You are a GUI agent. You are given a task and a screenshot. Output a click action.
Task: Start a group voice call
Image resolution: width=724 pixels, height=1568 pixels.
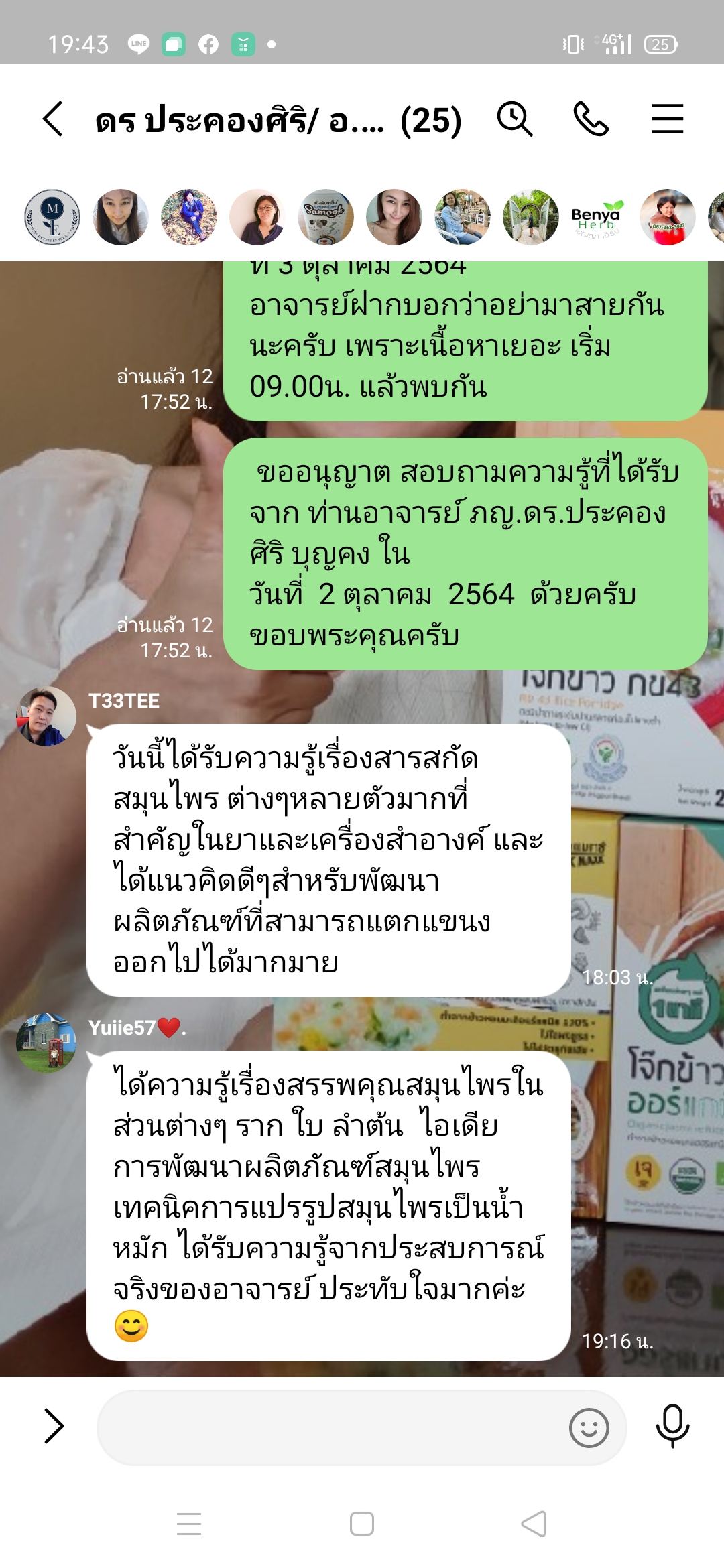591,119
